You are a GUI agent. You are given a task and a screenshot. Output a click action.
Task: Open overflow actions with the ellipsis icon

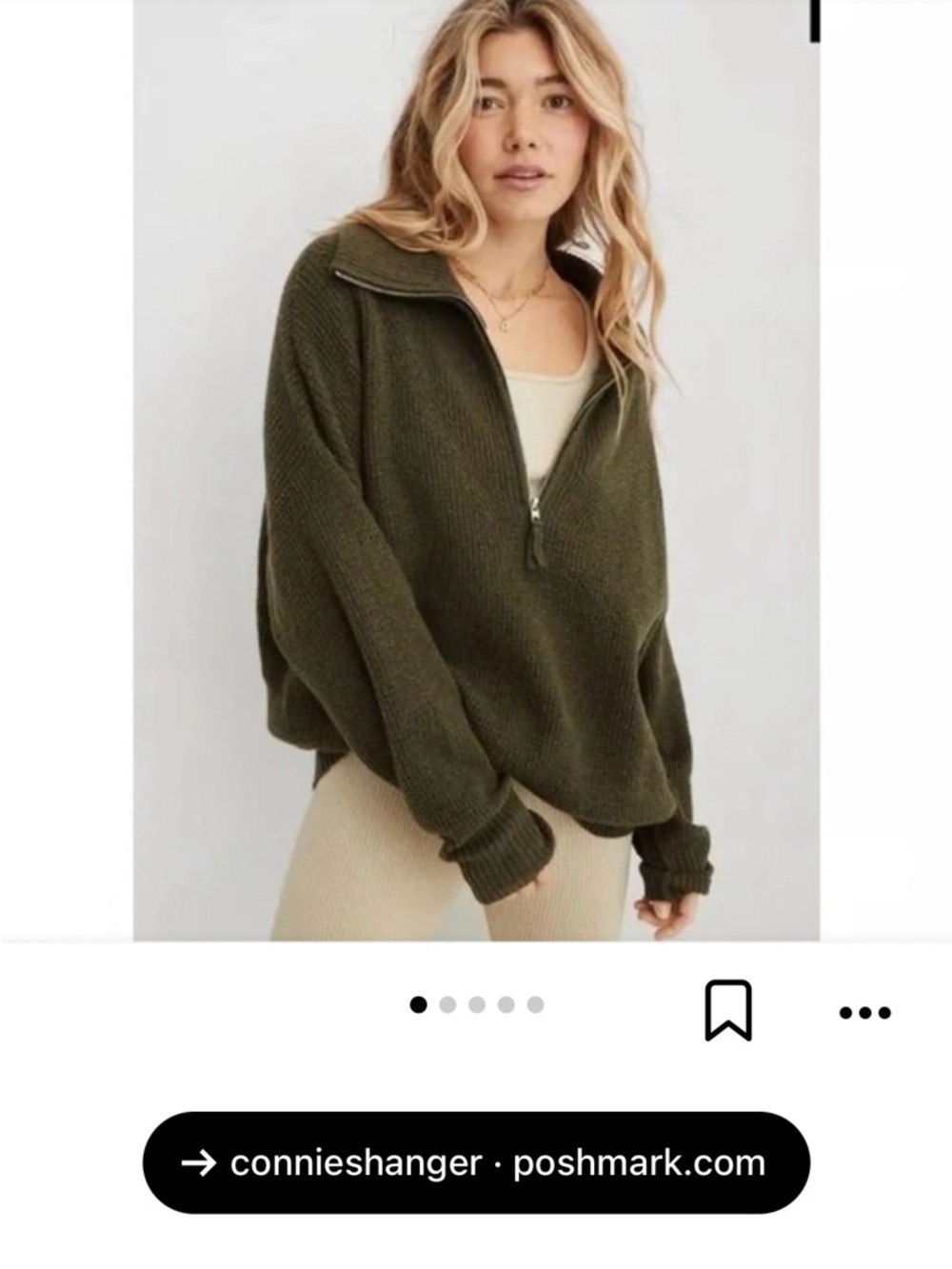tap(866, 1012)
